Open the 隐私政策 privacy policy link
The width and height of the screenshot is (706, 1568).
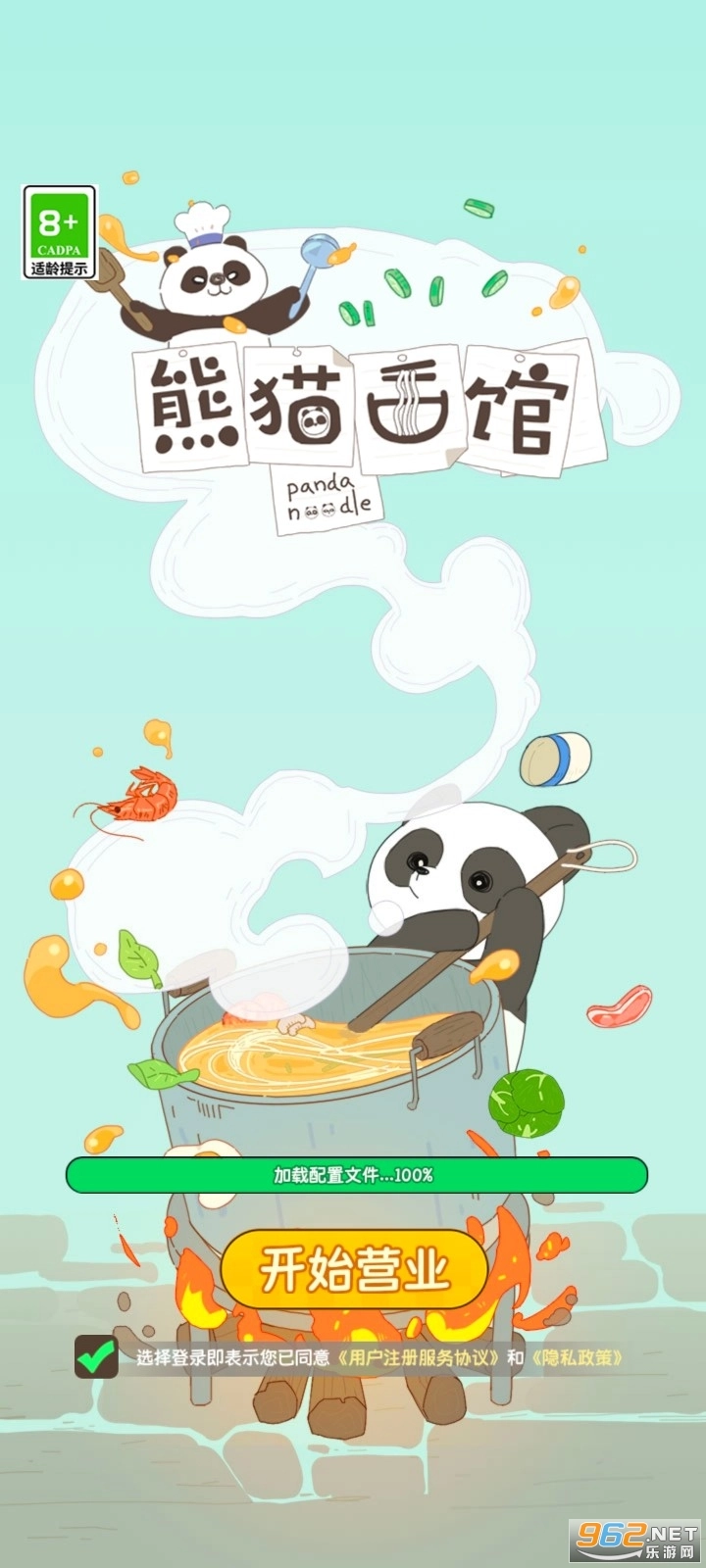click(577, 1358)
